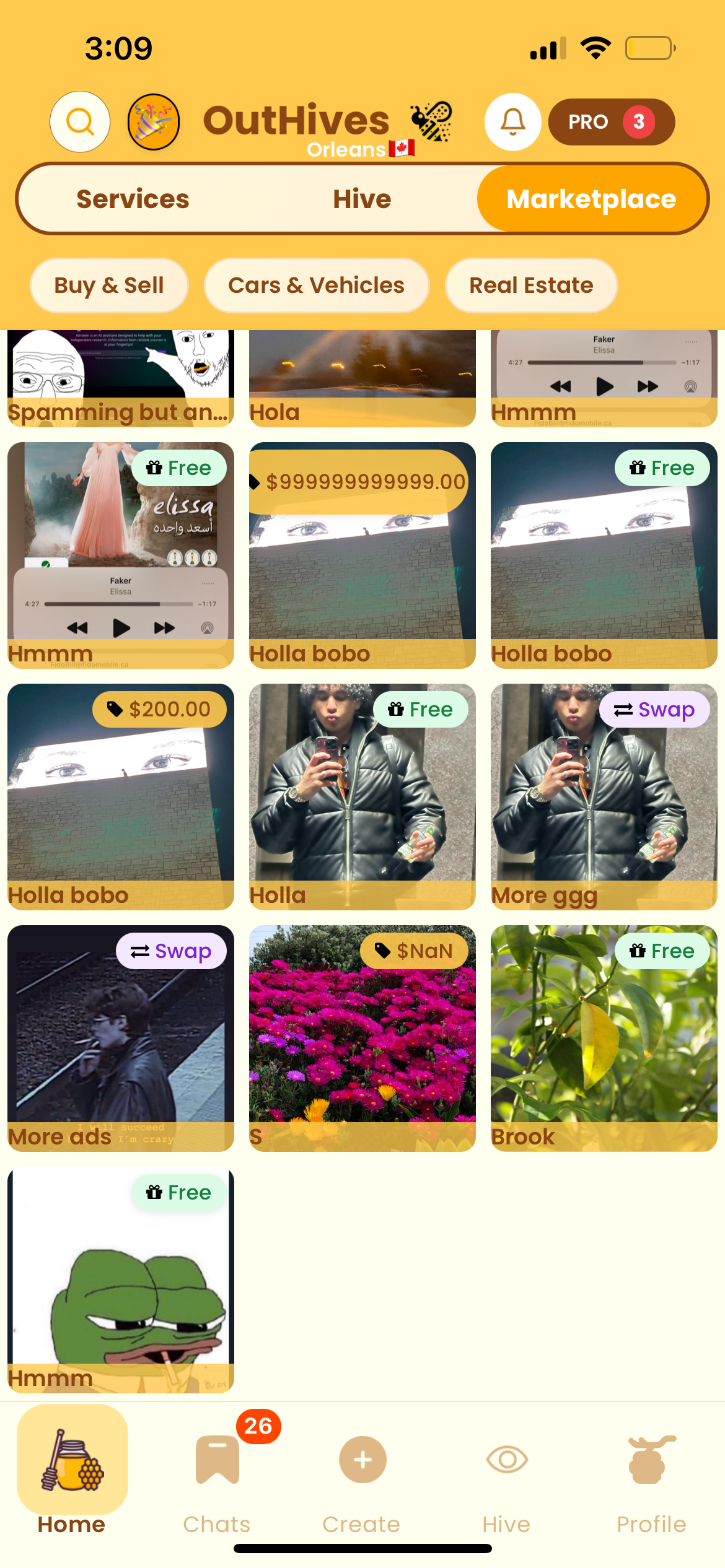Open the search icon

point(80,122)
